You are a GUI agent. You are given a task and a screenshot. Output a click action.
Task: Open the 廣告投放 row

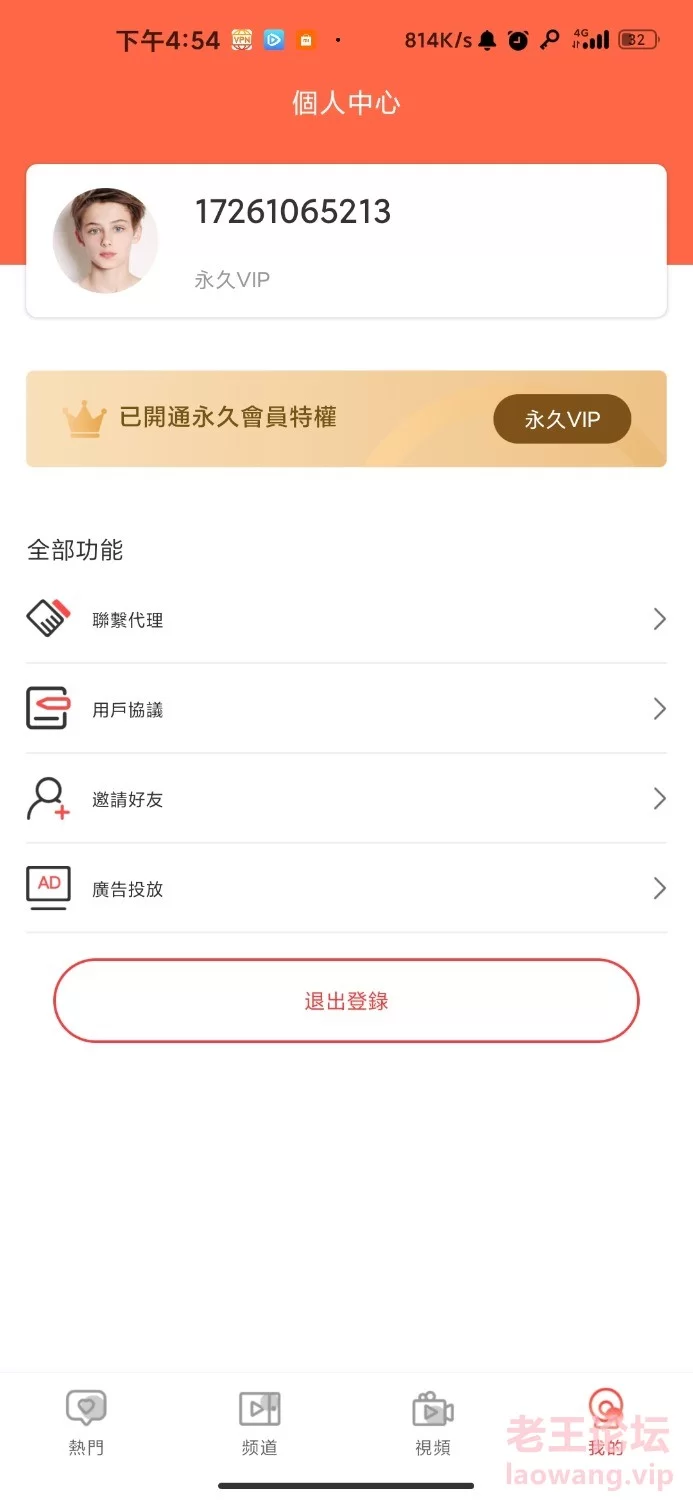pyautogui.click(x=346, y=889)
